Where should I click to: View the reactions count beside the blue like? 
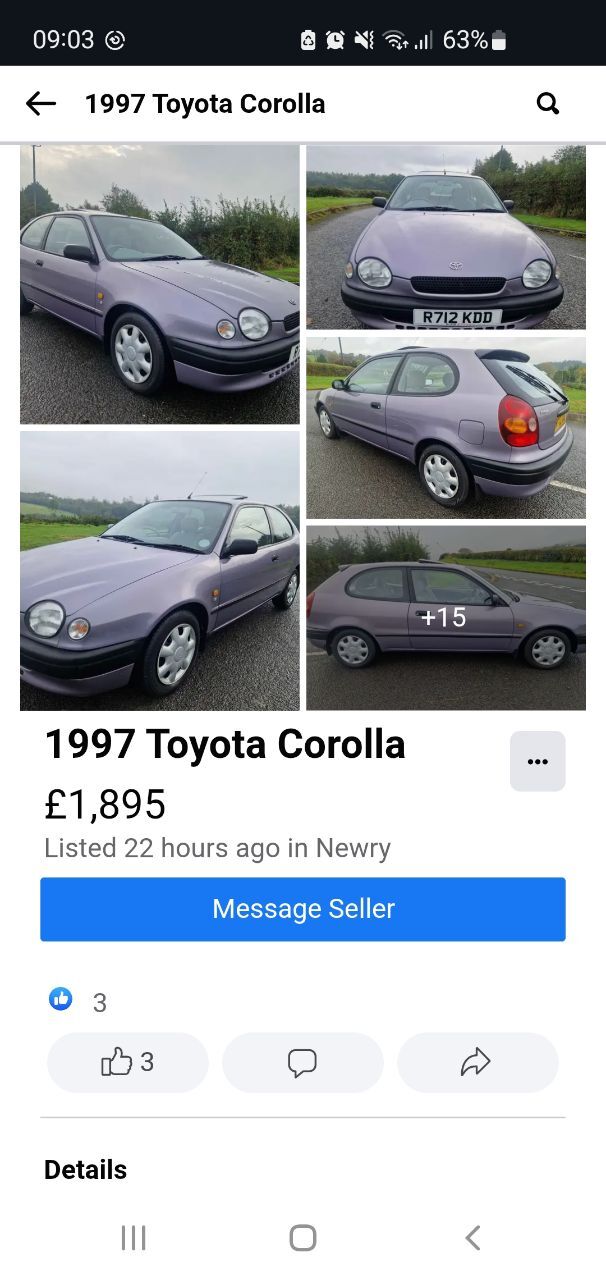tap(99, 1002)
